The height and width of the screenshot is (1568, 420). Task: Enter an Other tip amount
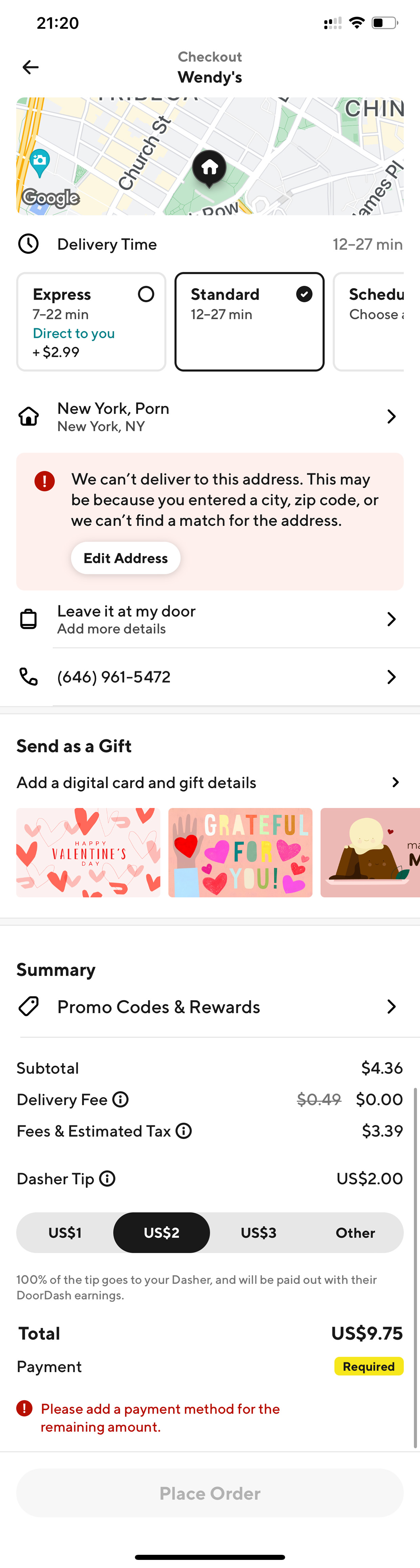356,1233
